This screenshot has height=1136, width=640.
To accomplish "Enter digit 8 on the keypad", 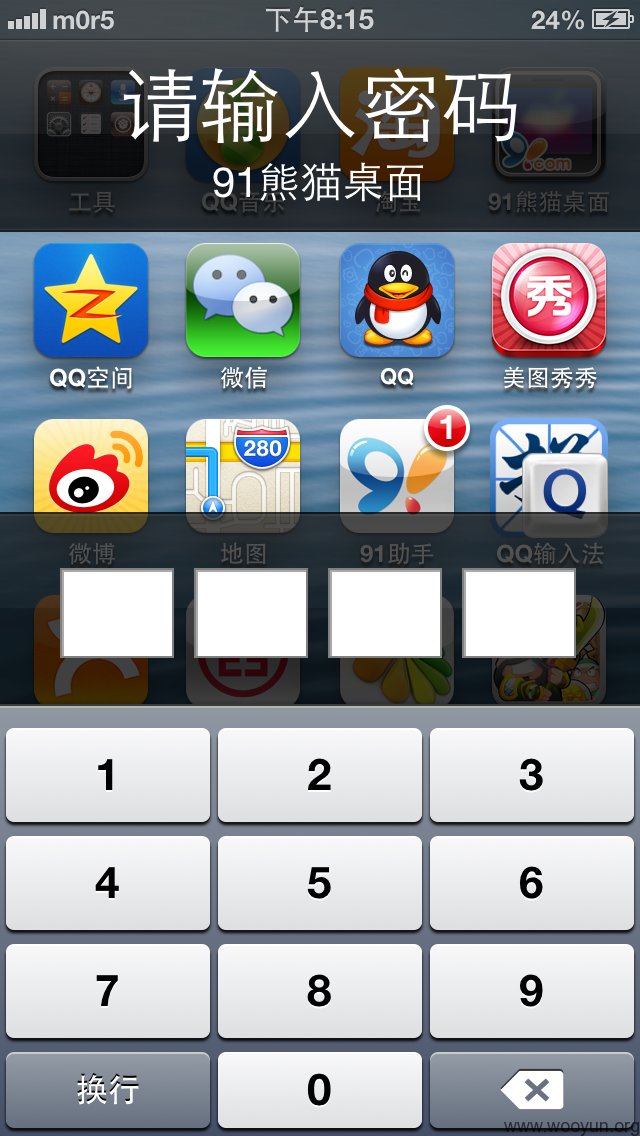I will tap(320, 990).
